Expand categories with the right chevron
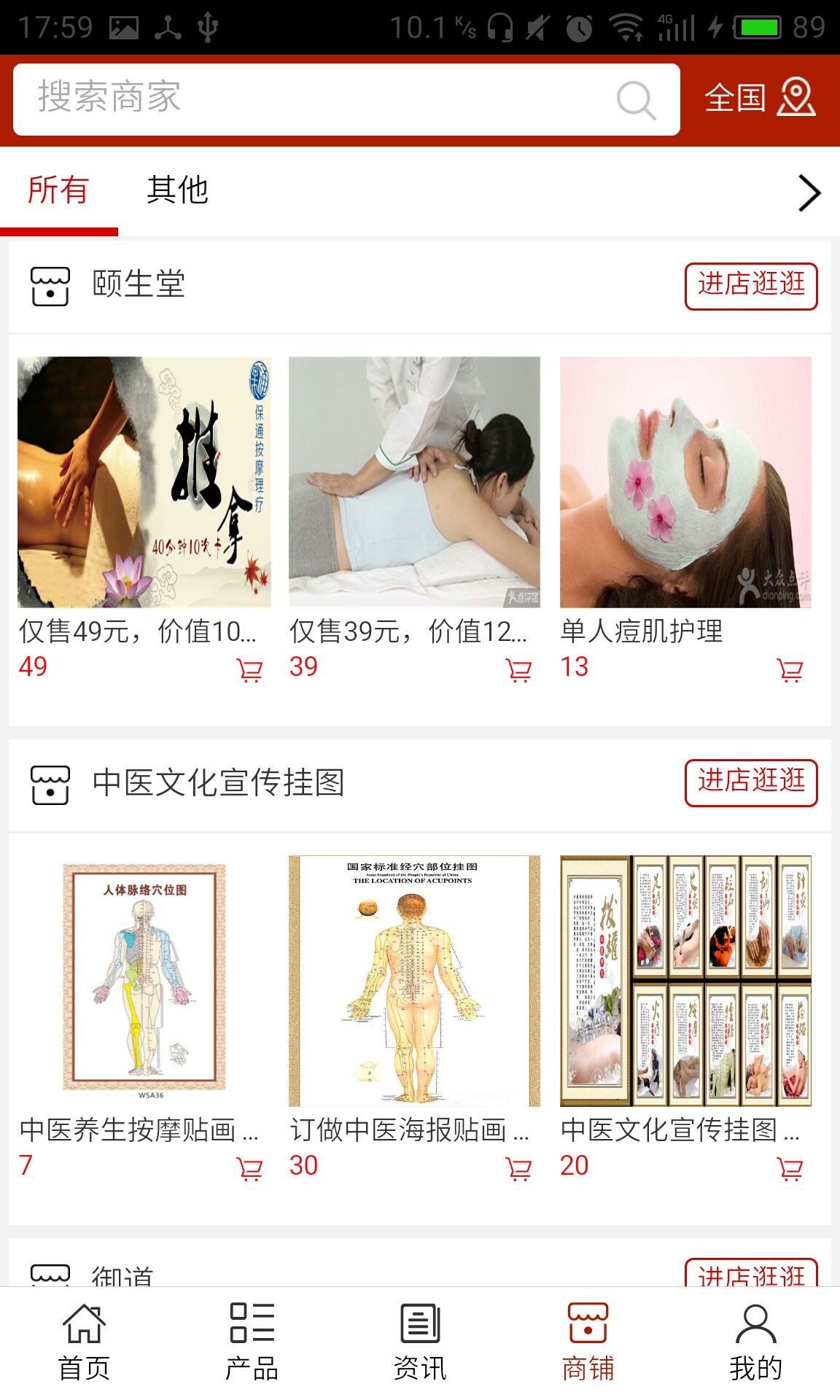 click(x=809, y=193)
